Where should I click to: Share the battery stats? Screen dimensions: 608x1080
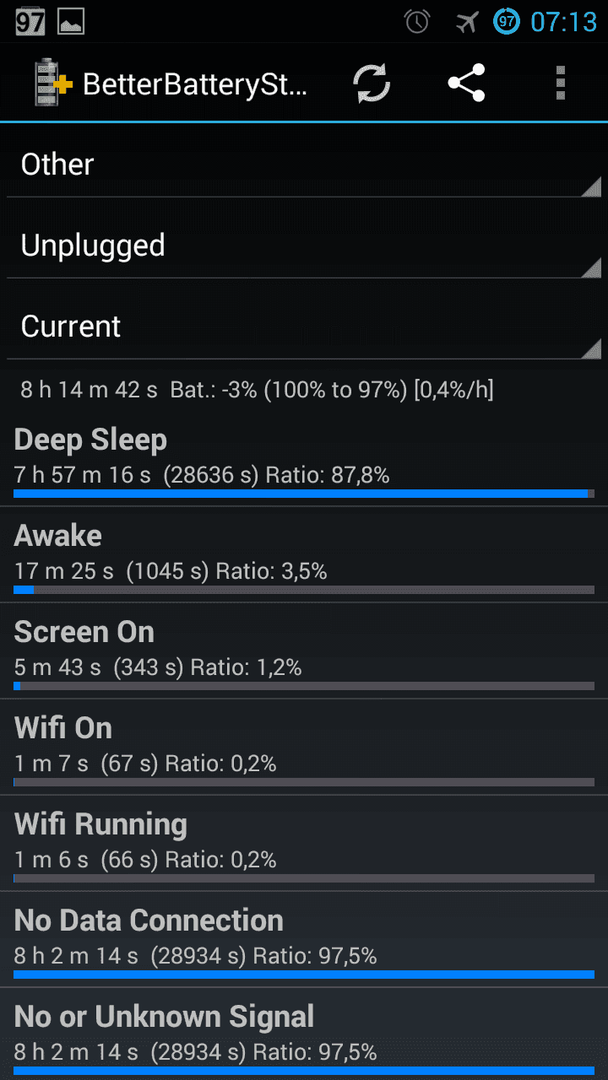(467, 83)
